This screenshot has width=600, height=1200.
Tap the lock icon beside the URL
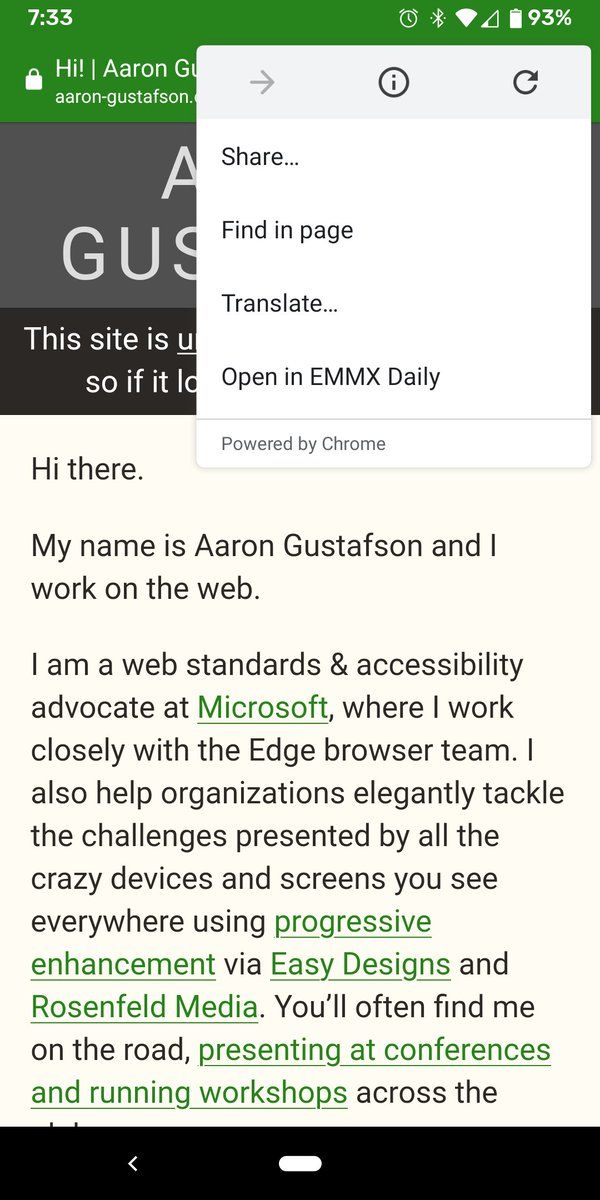[x=34, y=81]
